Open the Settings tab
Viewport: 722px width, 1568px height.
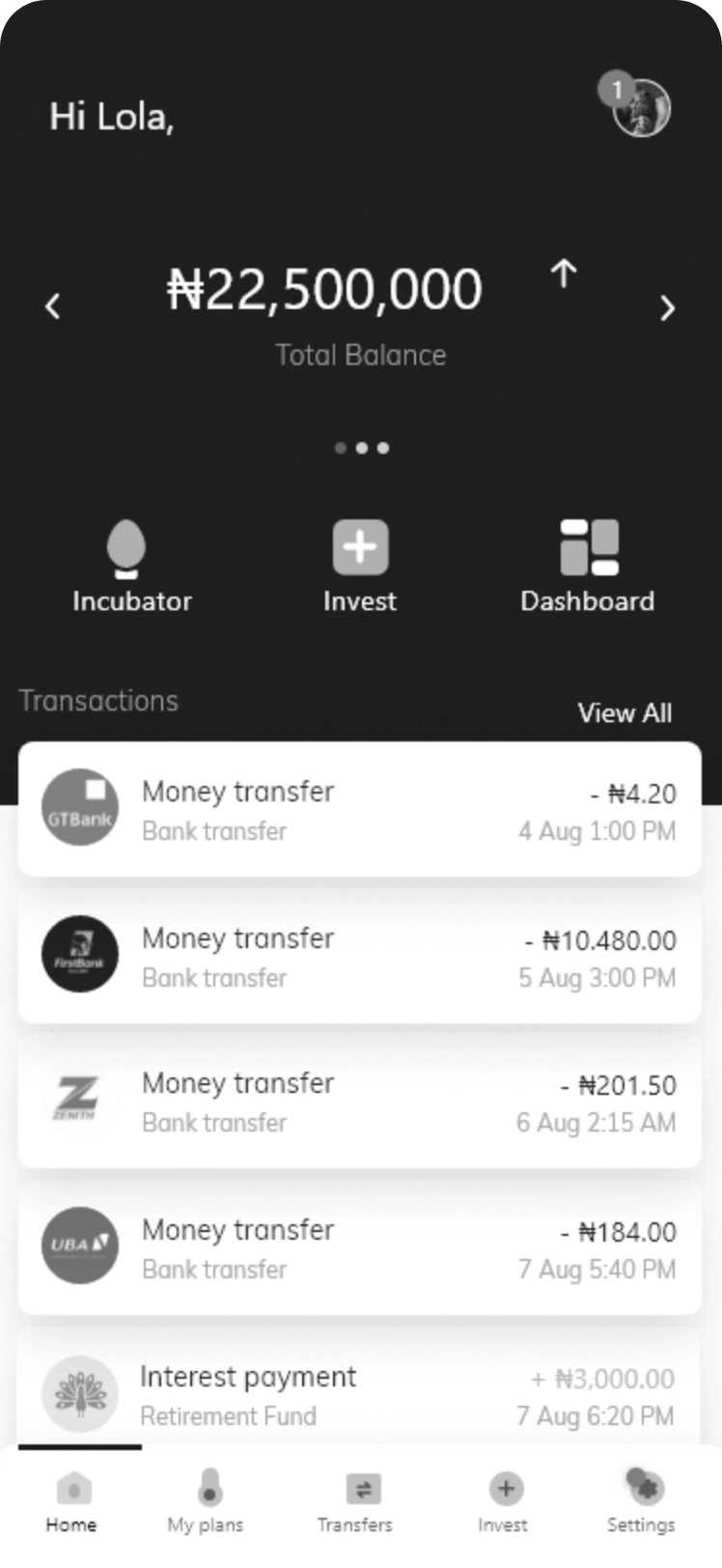[x=641, y=1502]
